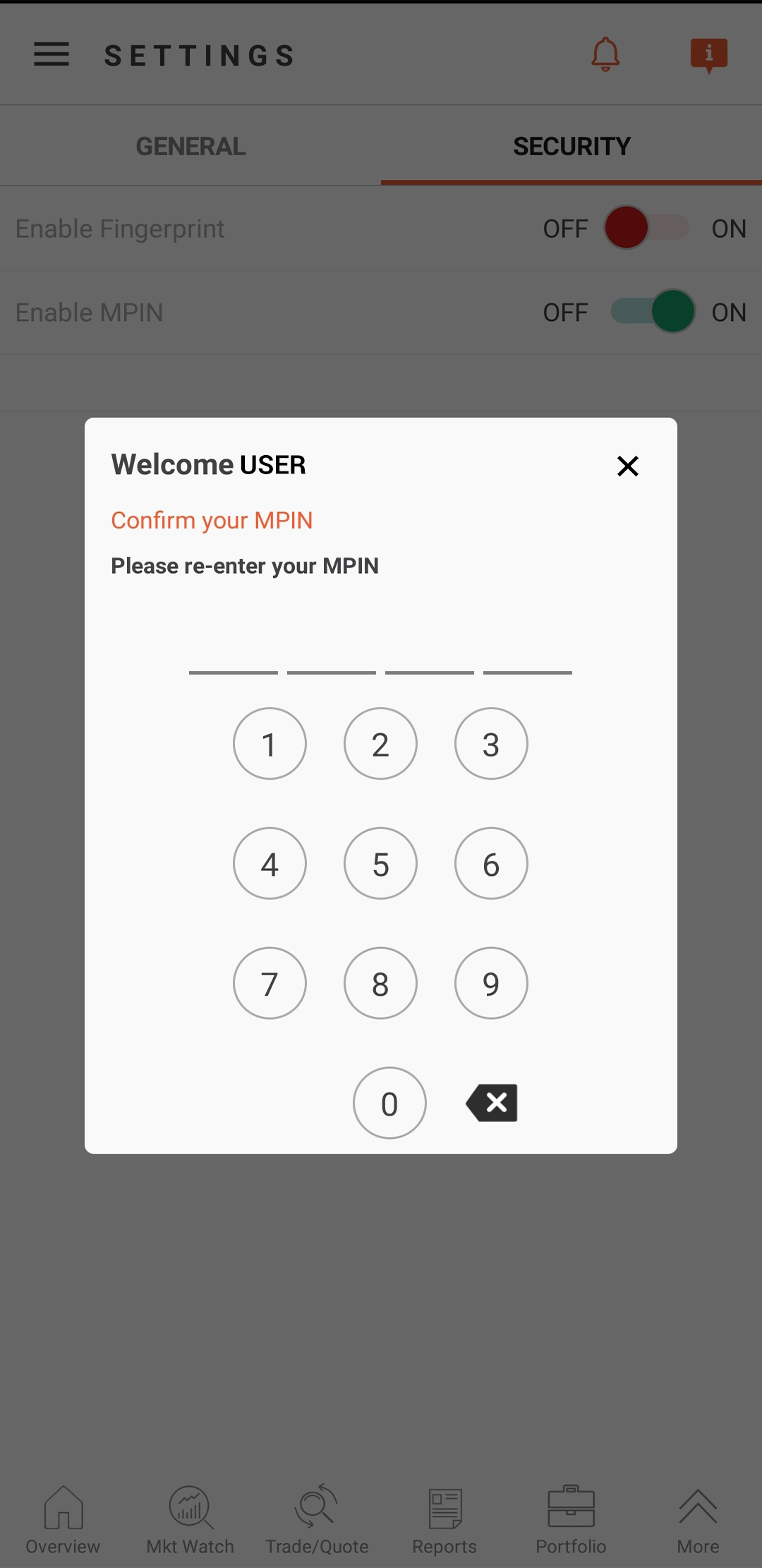Open the info feedback icon

tap(709, 55)
